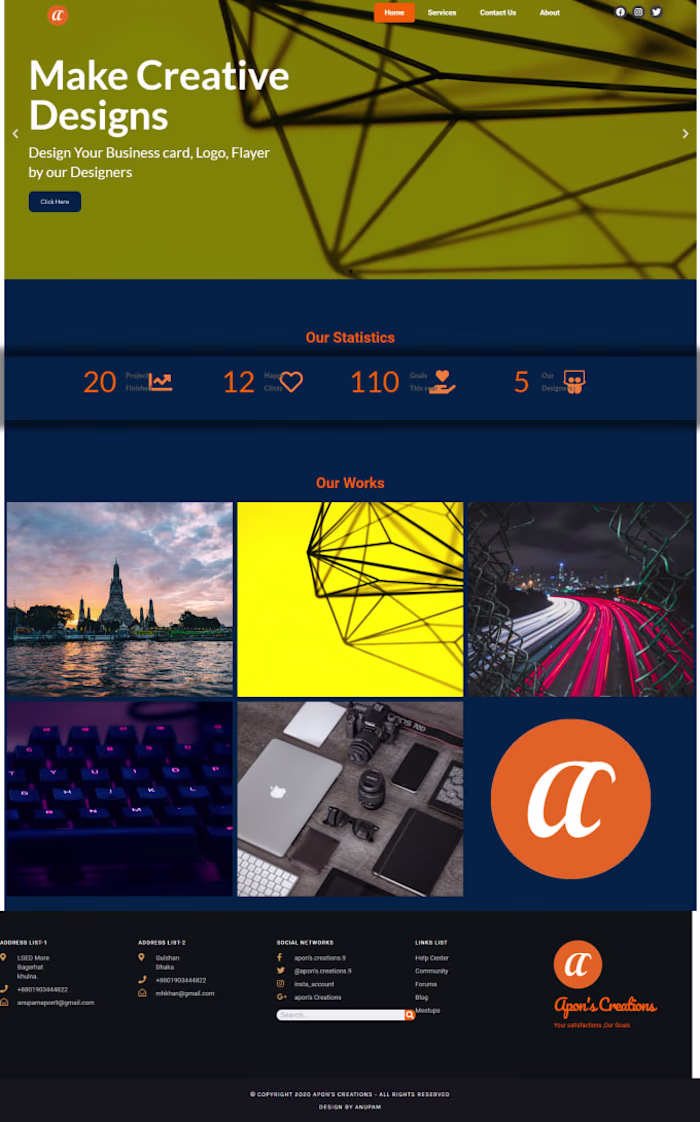Go to the Services page
This screenshot has width=700, height=1122.
click(x=442, y=13)
